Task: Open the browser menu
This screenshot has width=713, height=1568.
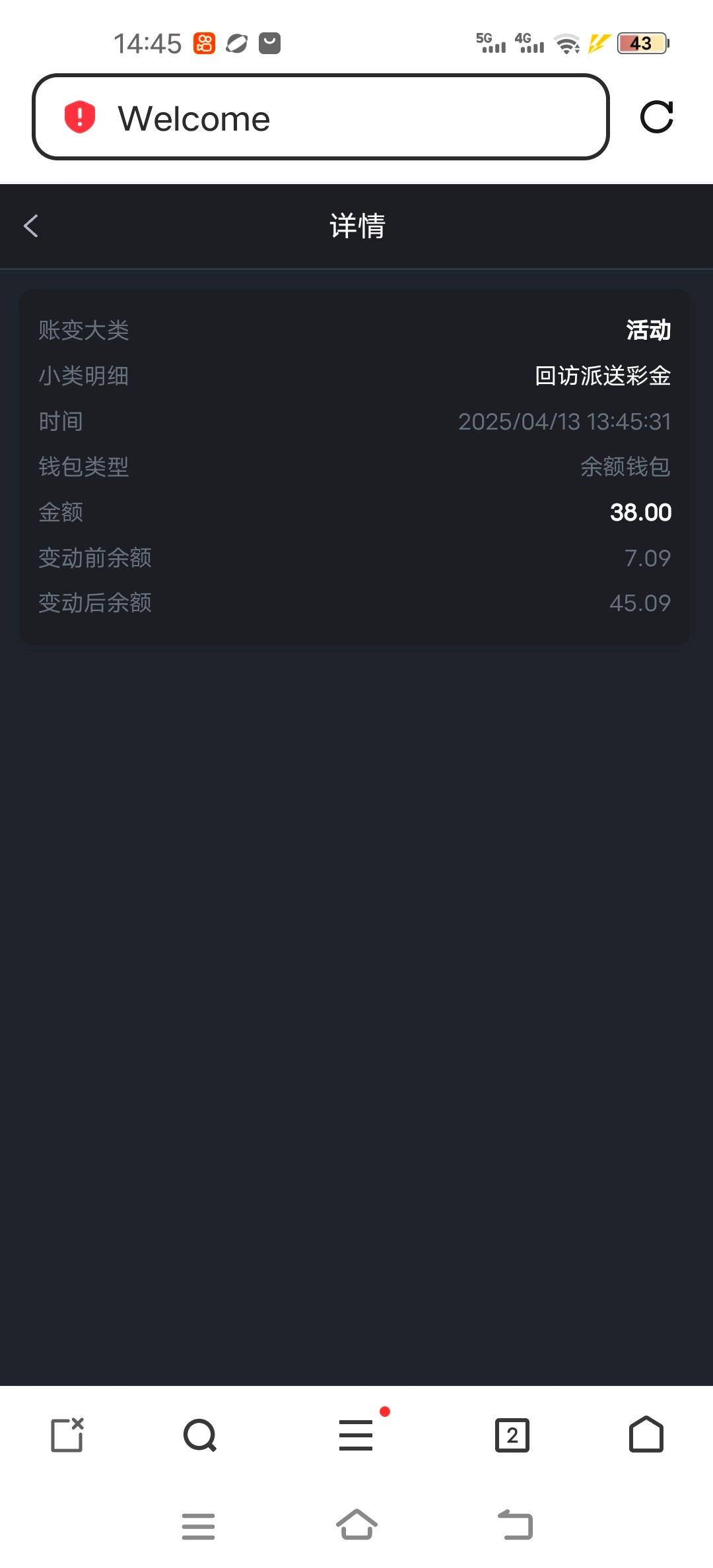Action: pos(356,1435)
